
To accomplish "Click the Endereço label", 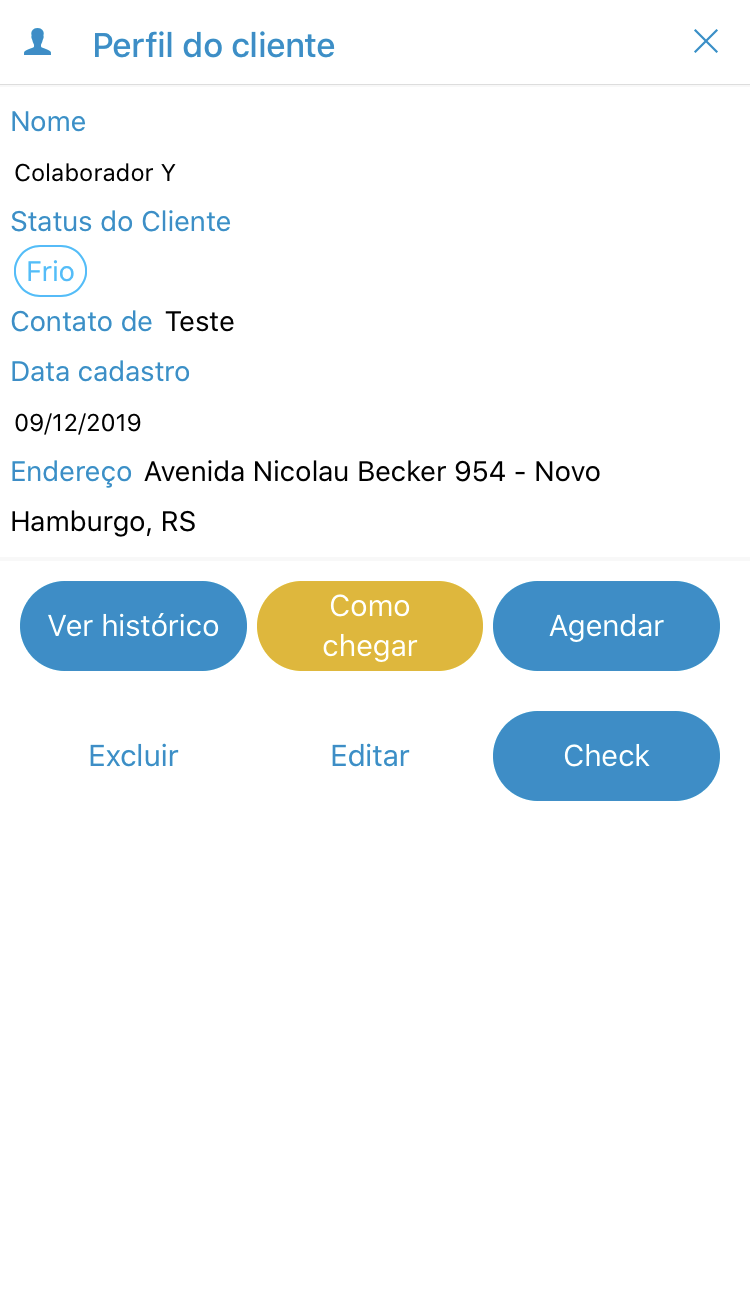I will point(71,471).
